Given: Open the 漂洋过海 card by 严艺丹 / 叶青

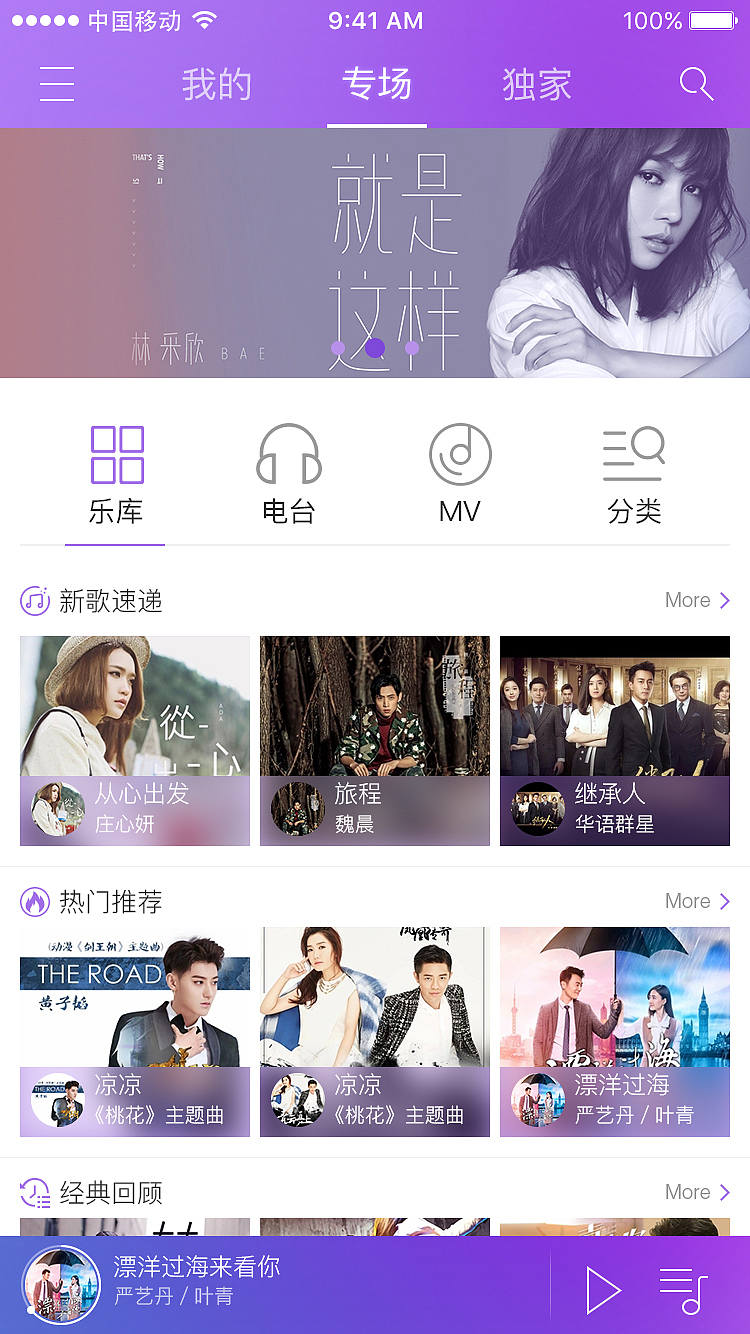Looking at the screenshot, I should pos(615,1031).
